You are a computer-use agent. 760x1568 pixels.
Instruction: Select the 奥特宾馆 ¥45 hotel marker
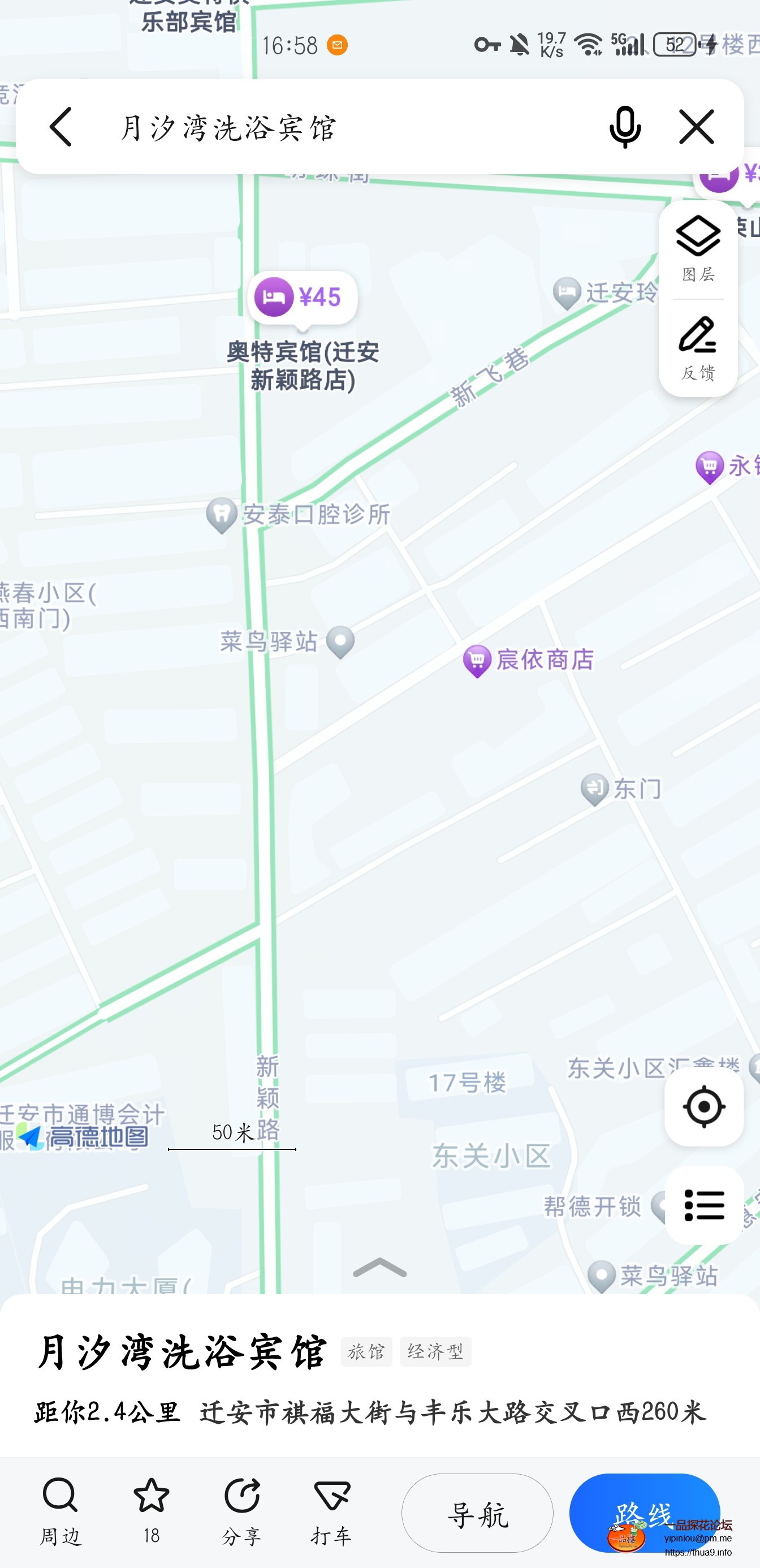pos(303,298)
